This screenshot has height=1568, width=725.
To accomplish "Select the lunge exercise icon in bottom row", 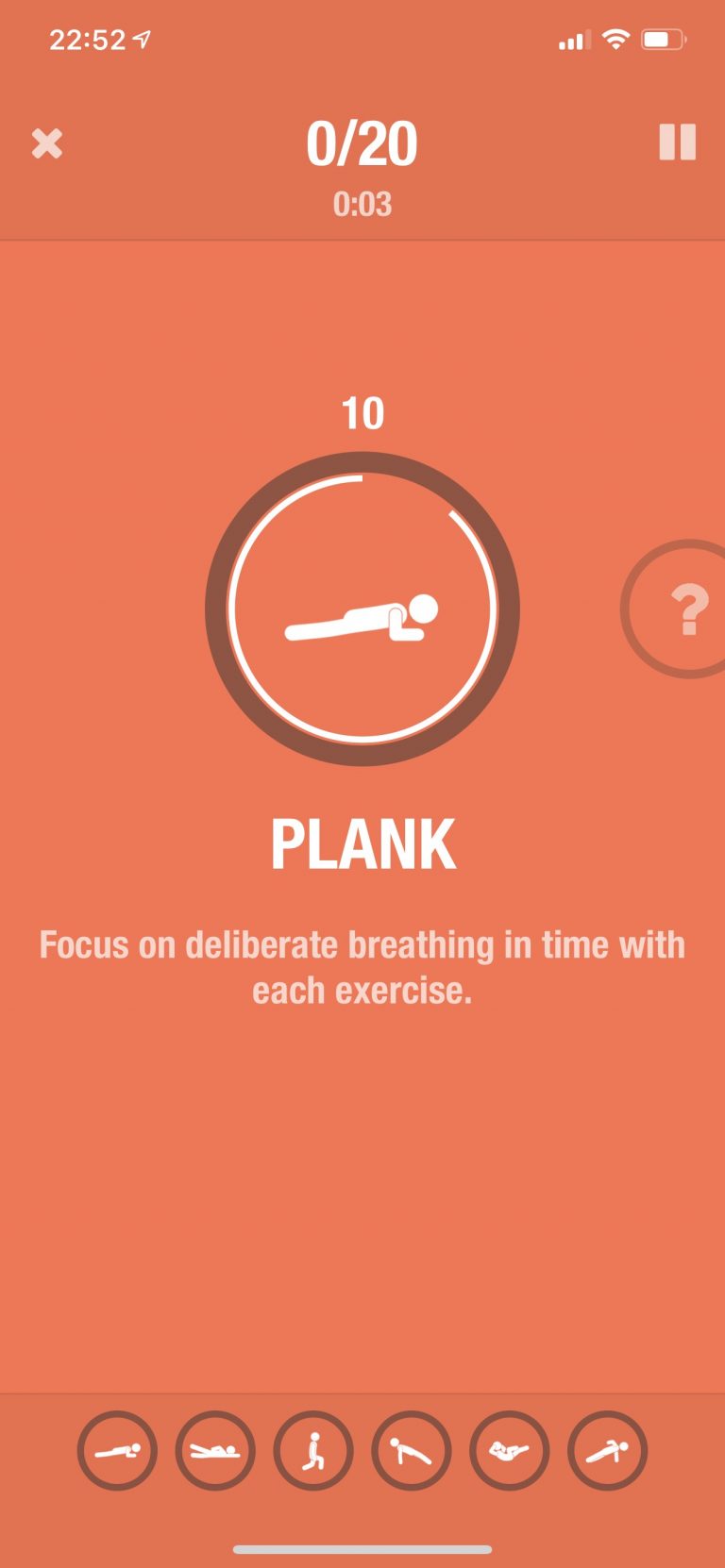I will coord(313,1450).
